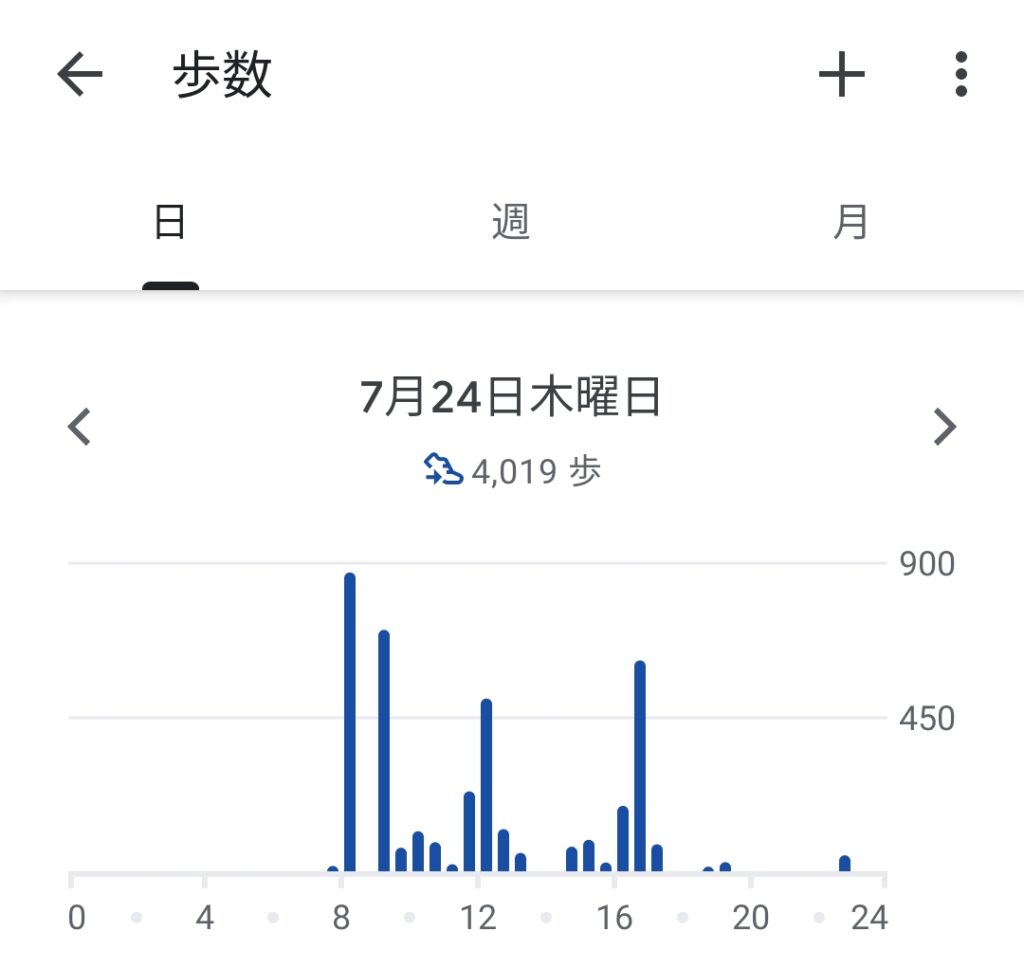Go to the previous day before 7月24日
Screen dimensions: 1024x968
click(x=79, y=427)
